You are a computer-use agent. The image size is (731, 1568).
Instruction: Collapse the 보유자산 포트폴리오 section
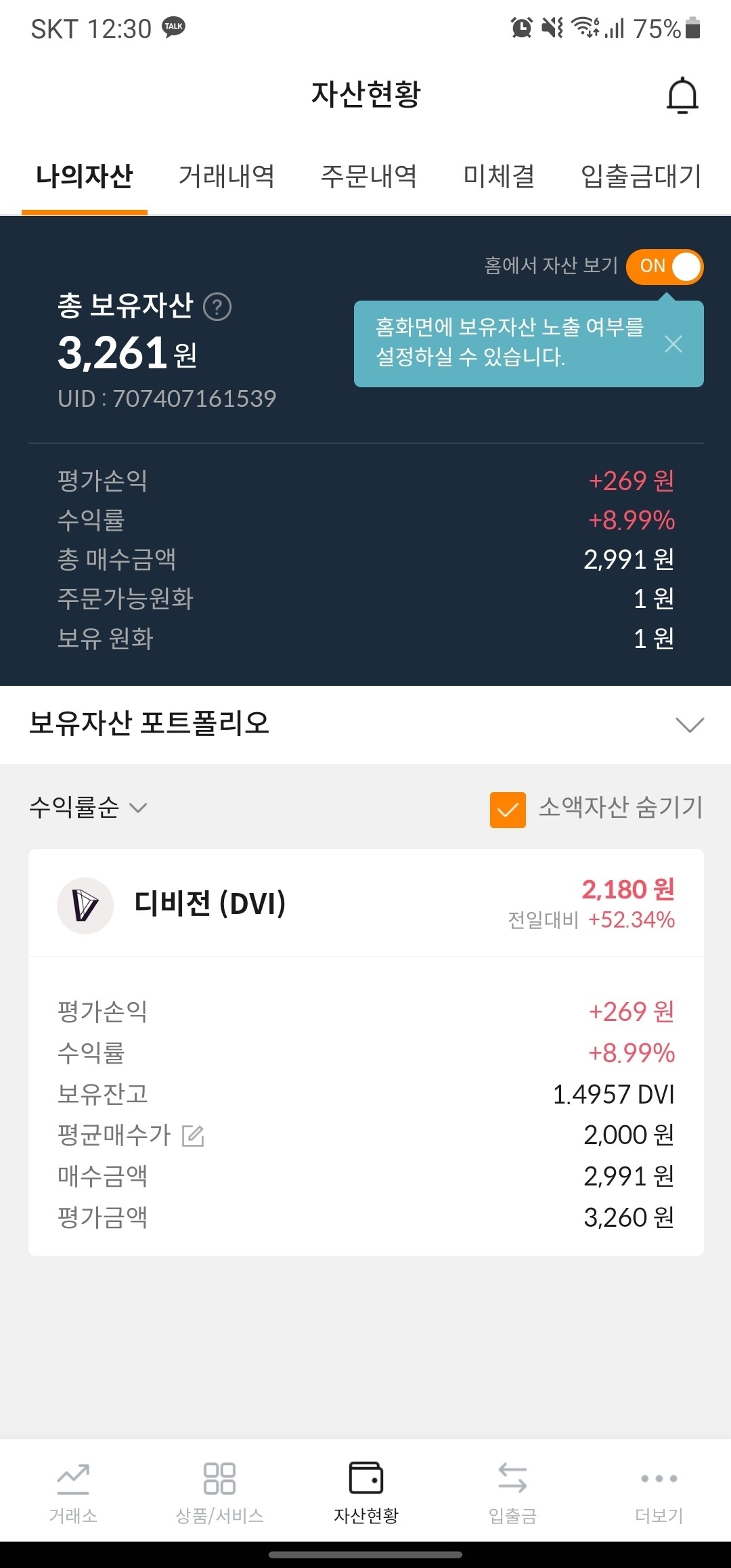pos(691,725)
